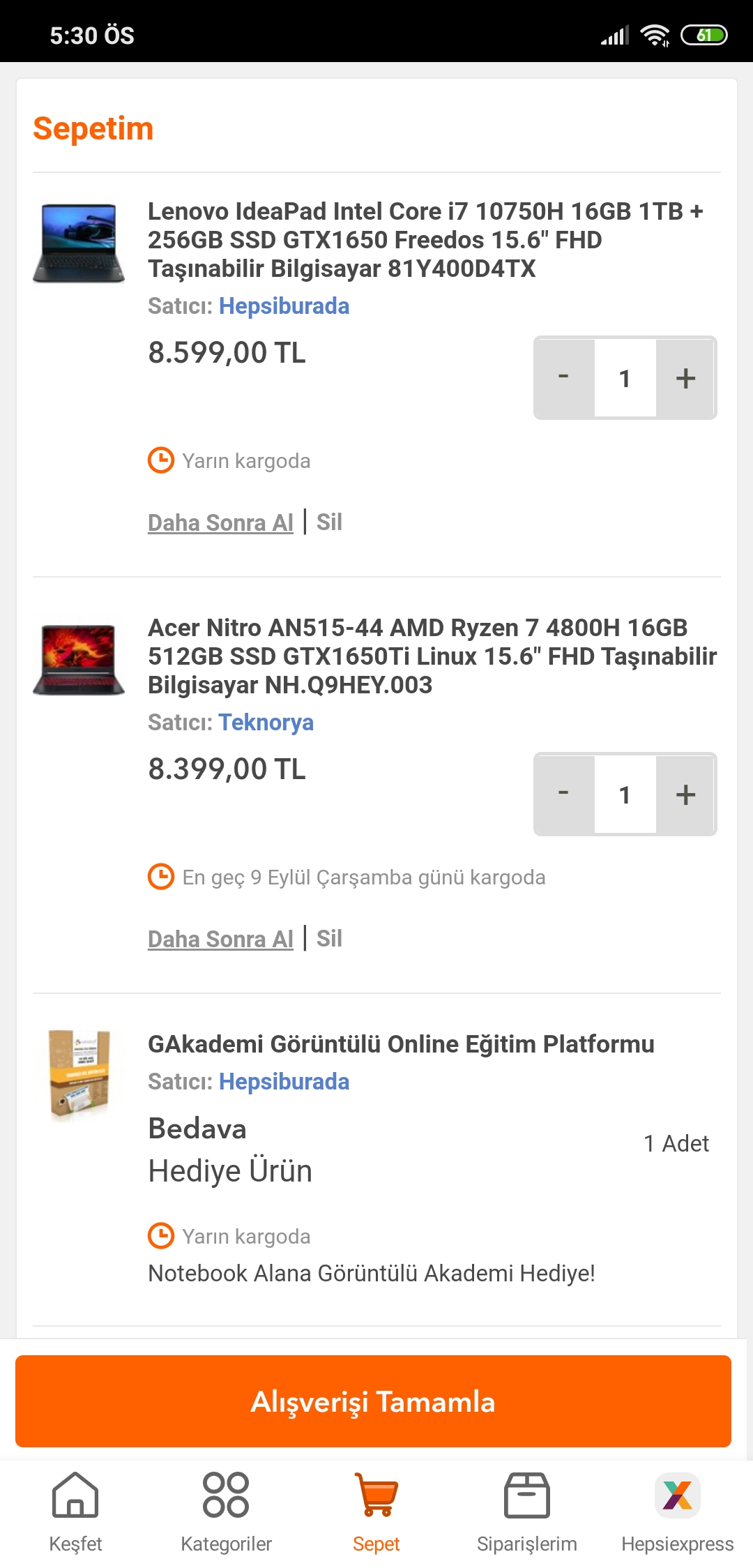Screen dimensions: 753x1568
Task: Delete the Lenovo IdeaPad via Sil
Action: (329, 522)
